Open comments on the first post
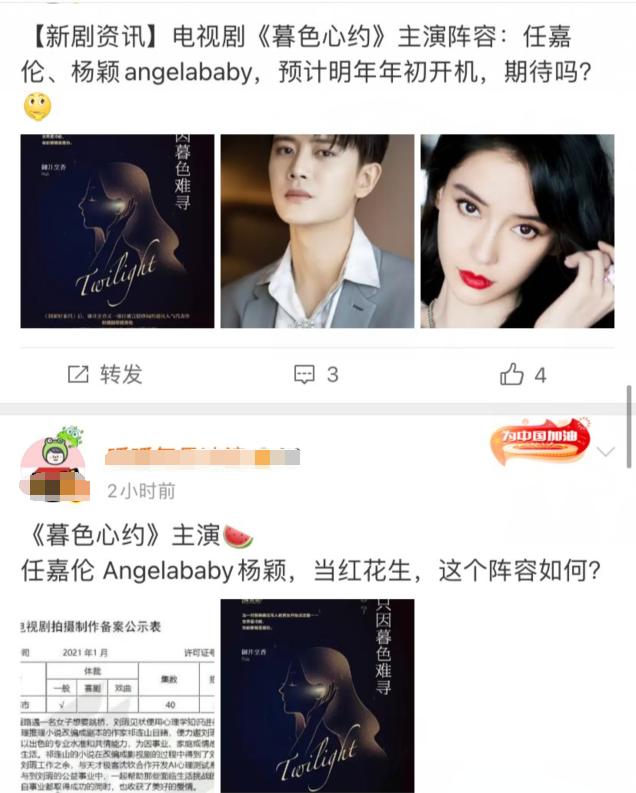636x793 pixels. 316,374
